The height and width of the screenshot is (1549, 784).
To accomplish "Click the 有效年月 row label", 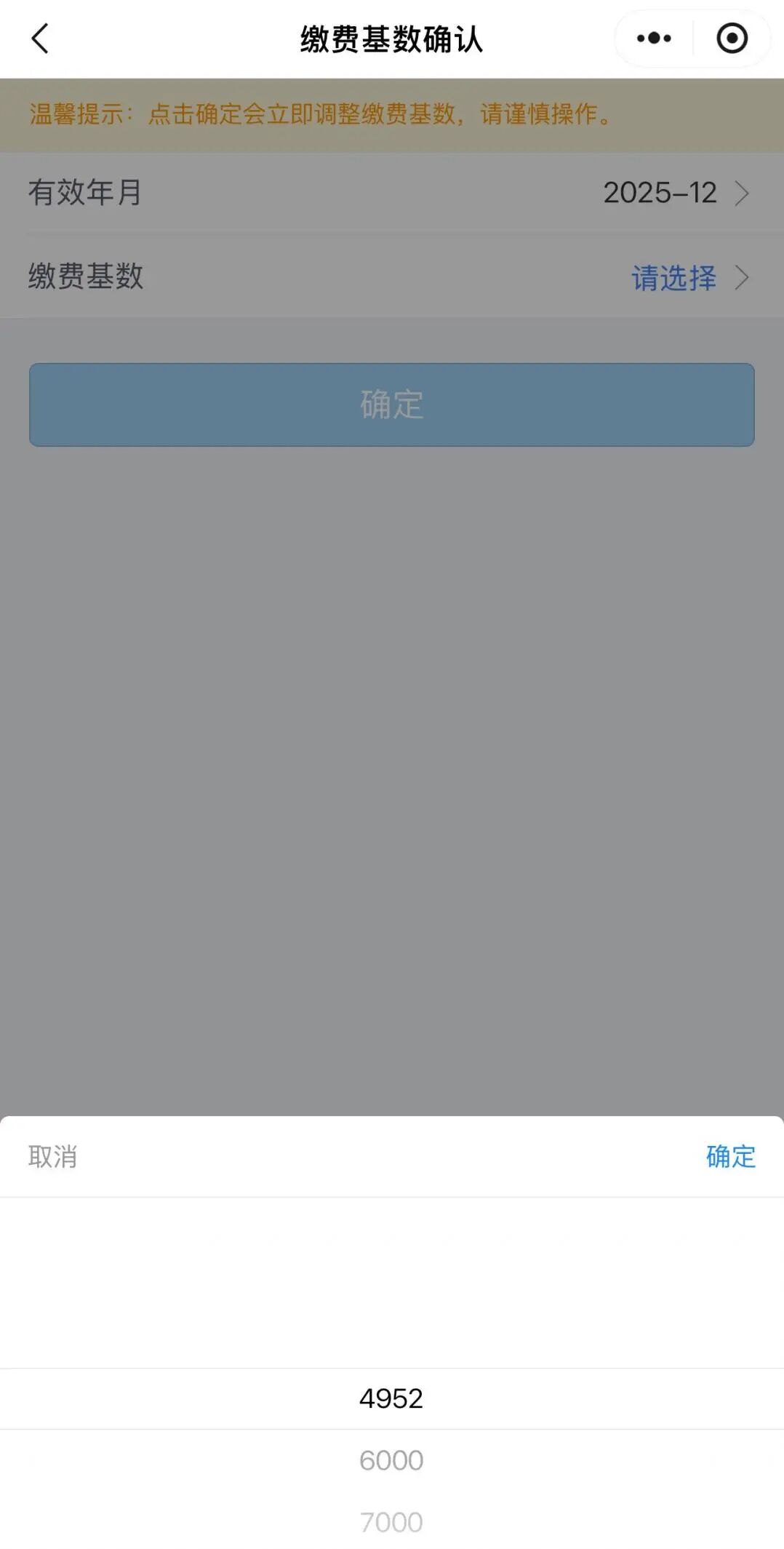I will tap(84, 194).
